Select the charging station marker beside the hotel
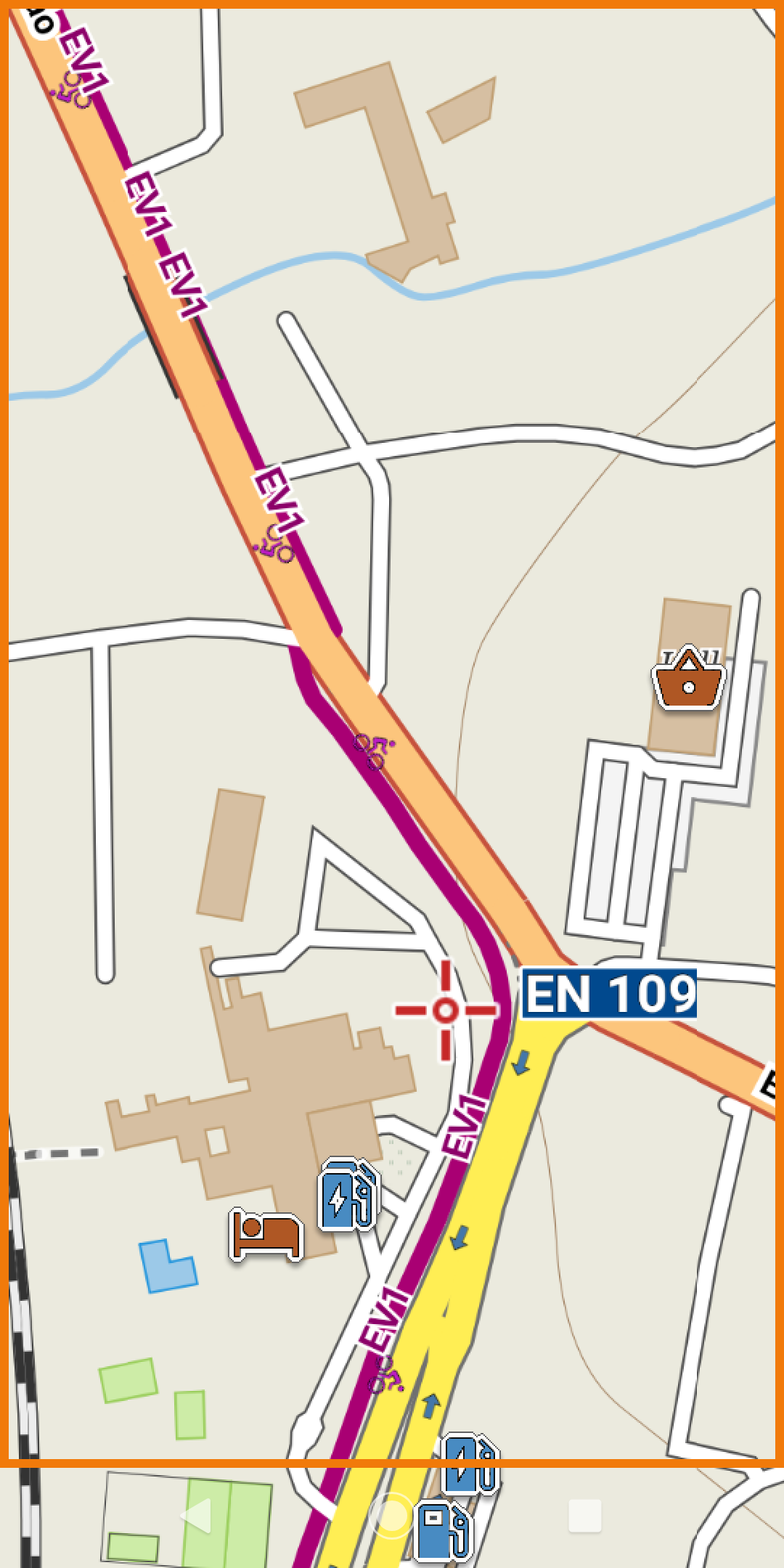The height and width of the screenshot is (1568, 784). (x=348, y=1194)
